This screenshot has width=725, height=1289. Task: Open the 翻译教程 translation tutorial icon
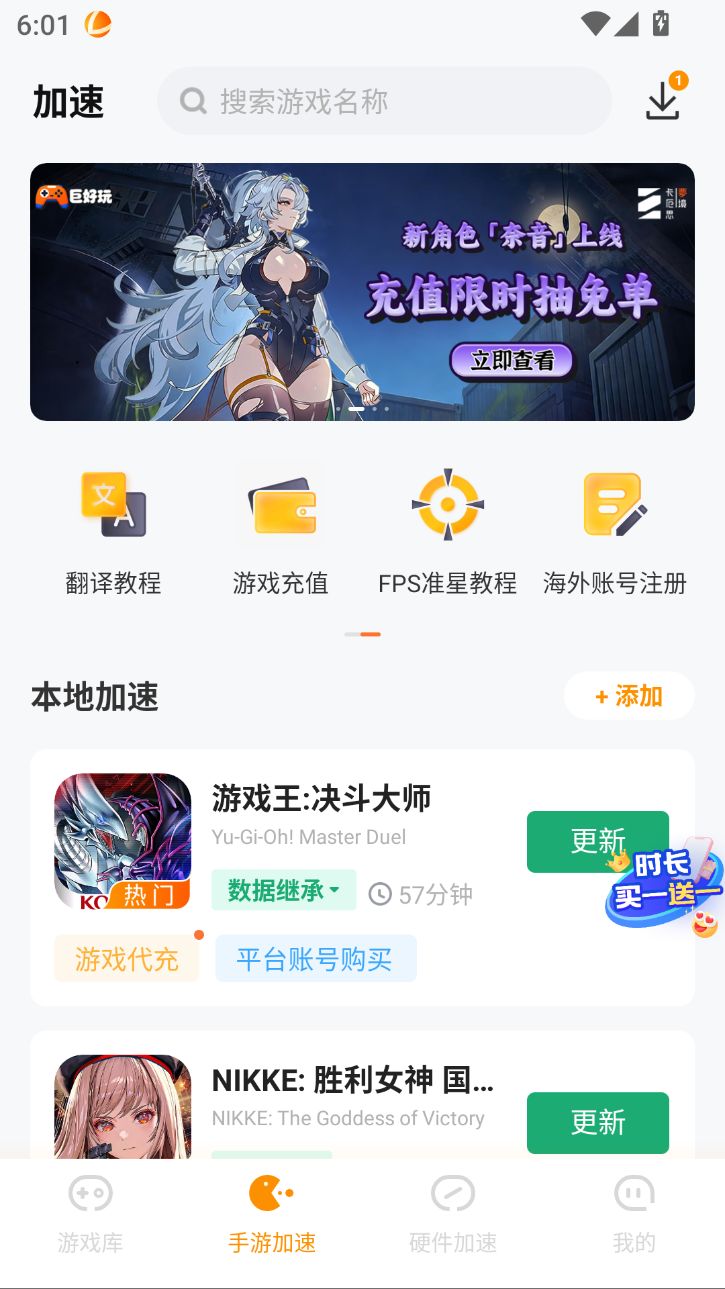click(x=113, y=505)
